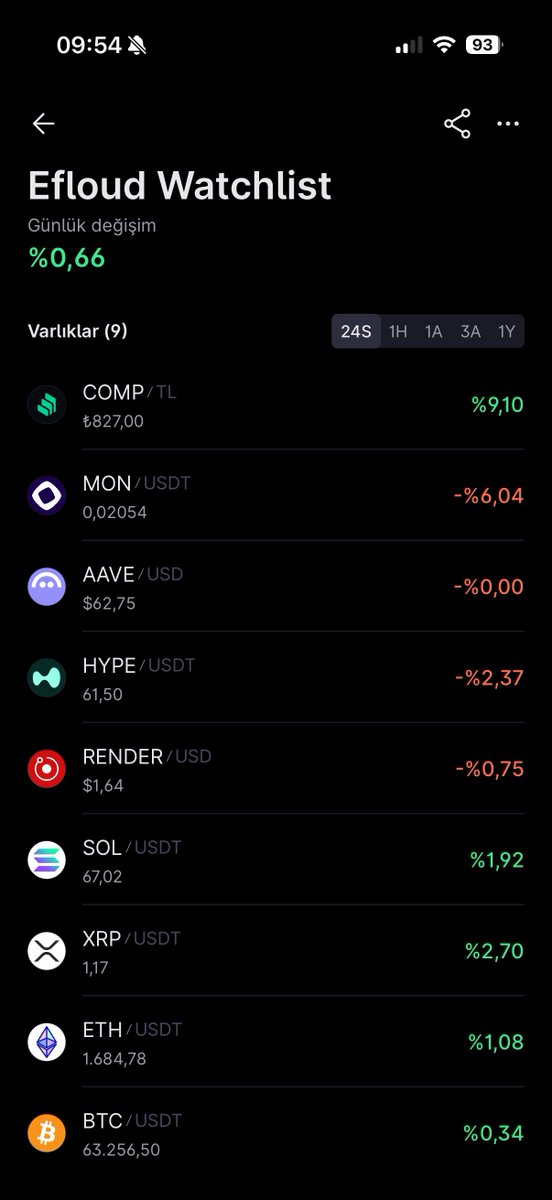552x1200 pixels.
Task: Open the XRP/USDT asset row
Action: click(276, 951)
